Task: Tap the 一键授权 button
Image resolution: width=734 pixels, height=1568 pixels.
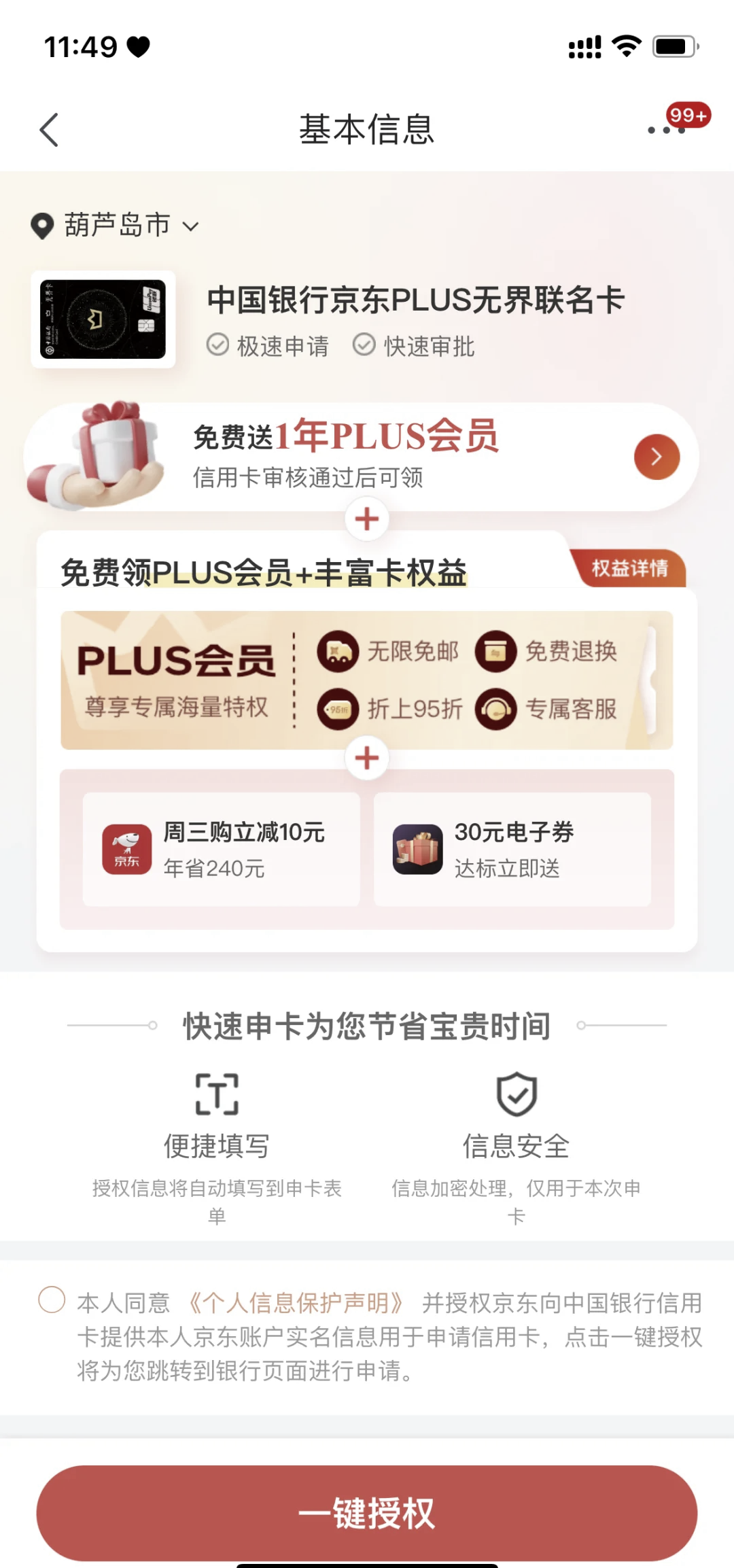Action: (367, 1513)
